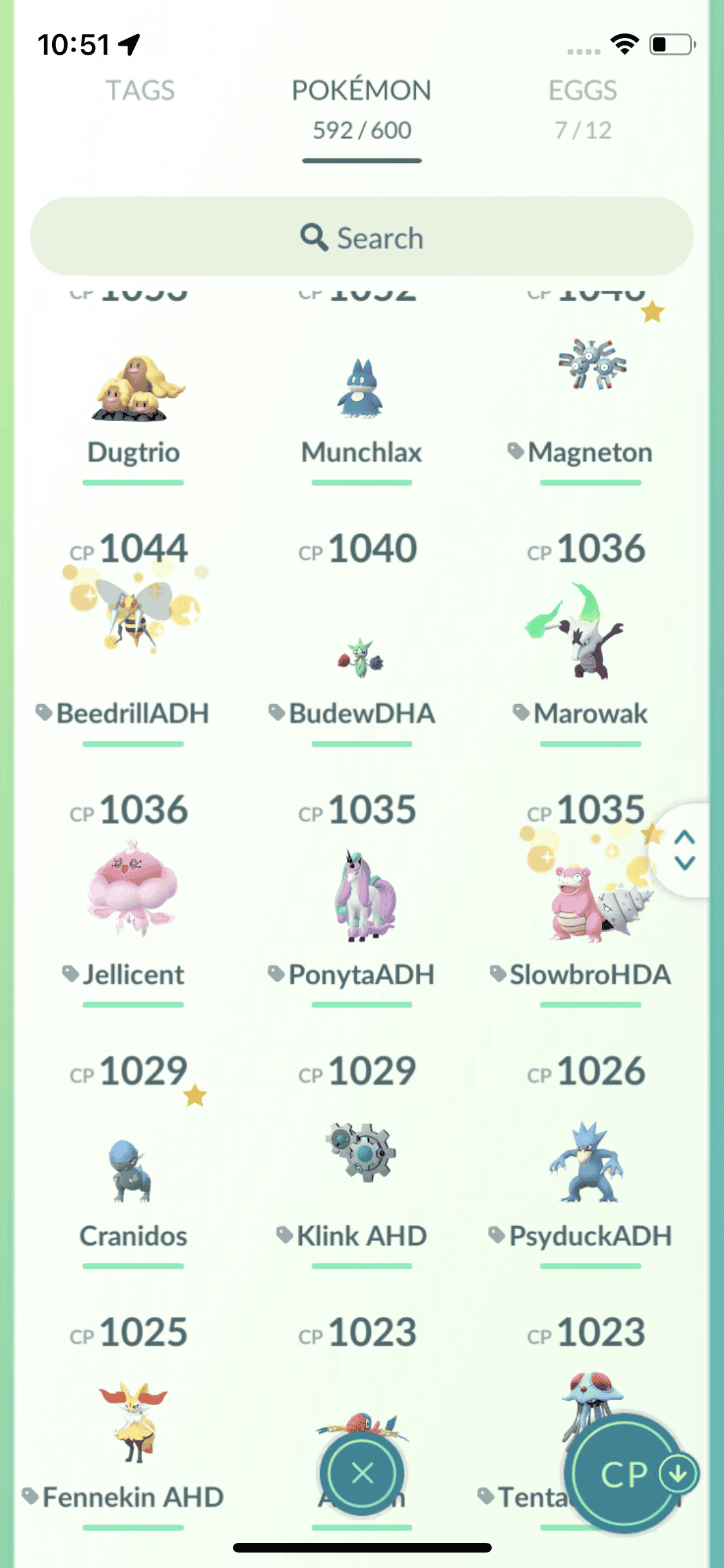Image resolution: width=724 pixels, height=1568 pixels.
Task: Change the CP sort order
Action: (631, 1473)
